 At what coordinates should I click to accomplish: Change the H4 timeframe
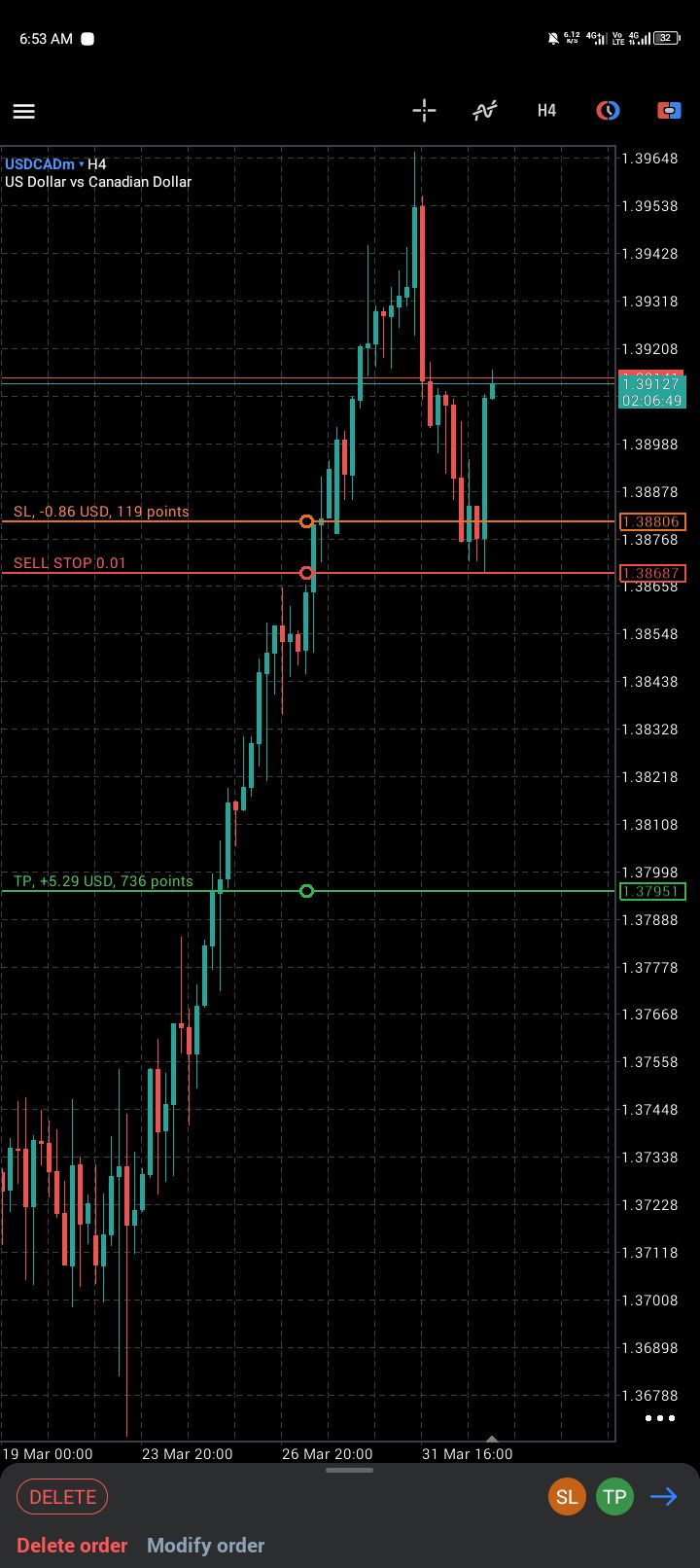tap(546, 111)
